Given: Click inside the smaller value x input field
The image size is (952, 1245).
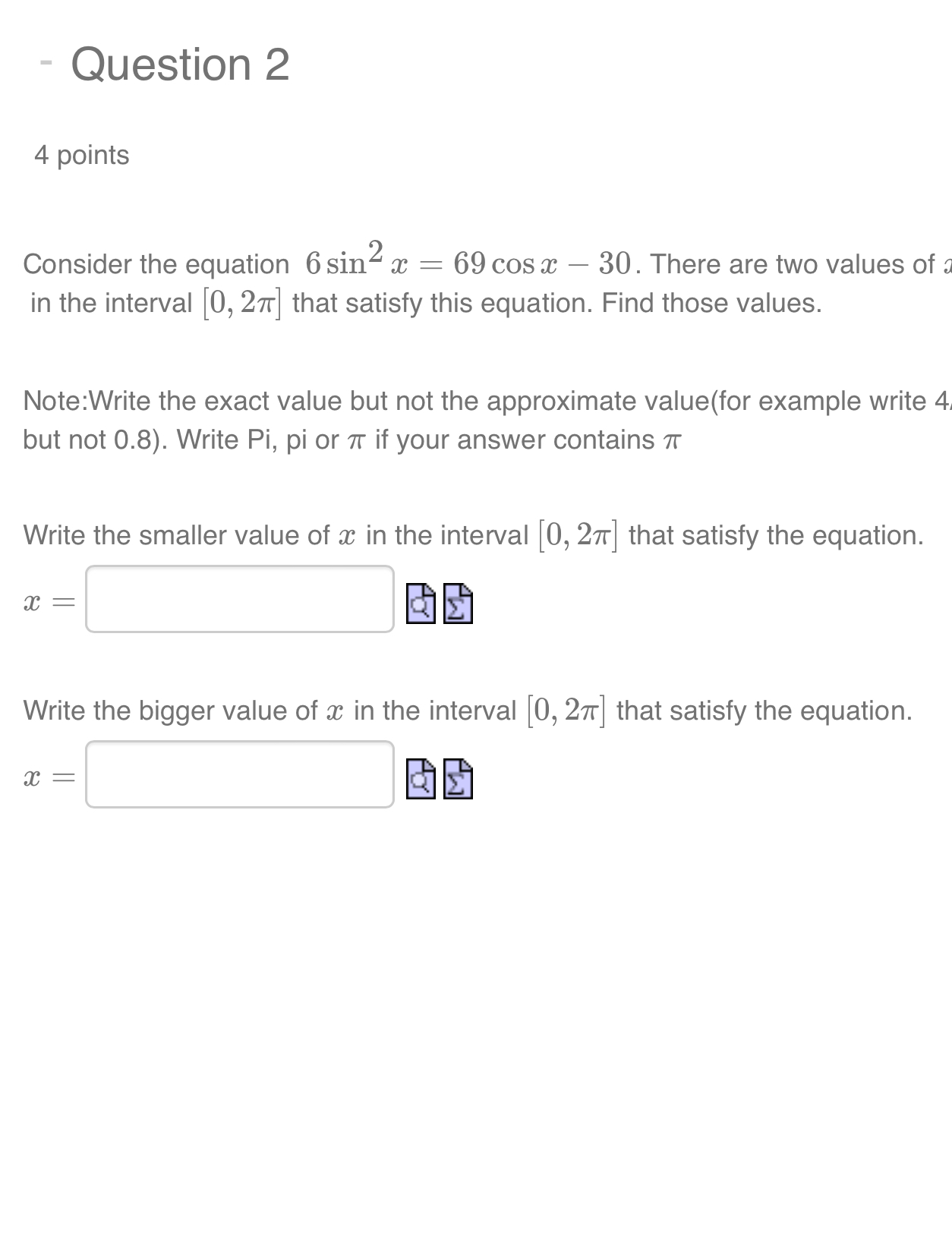Looking at the screenshot, I should click(238, 600).
